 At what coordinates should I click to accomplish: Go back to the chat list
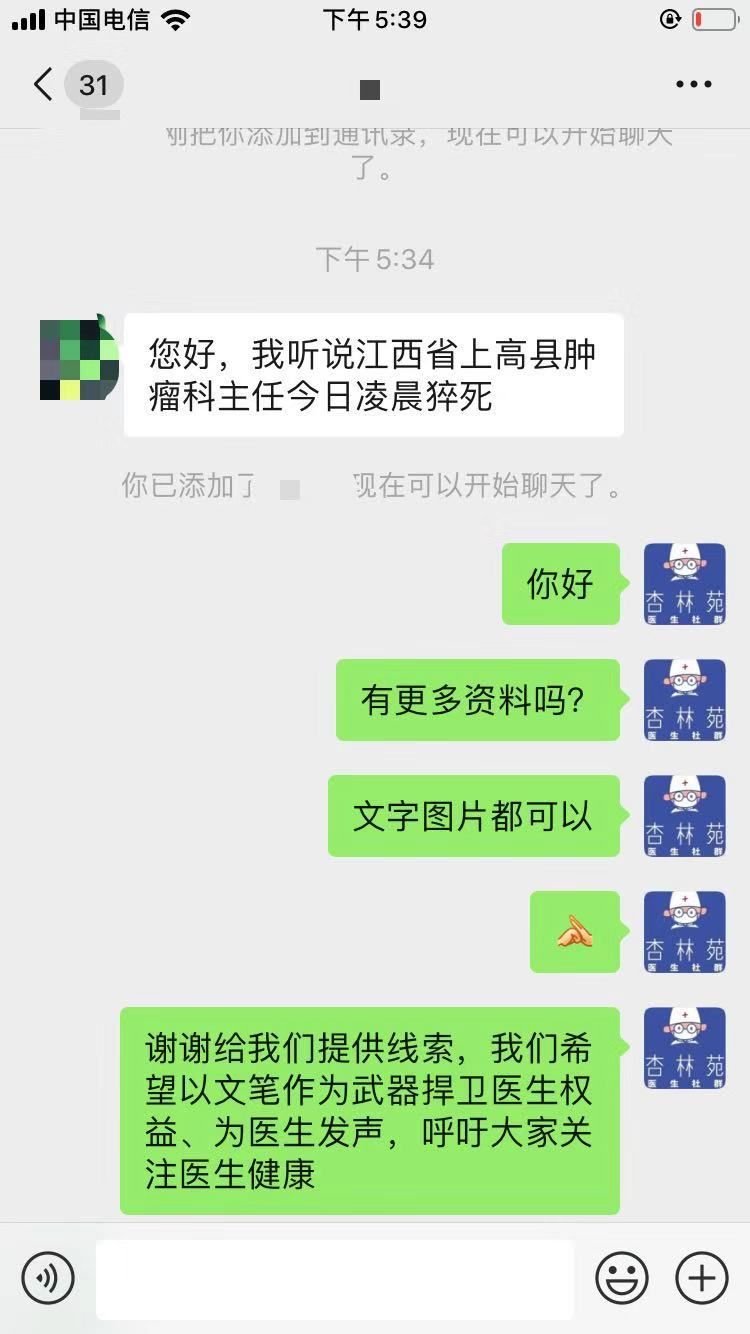(x=44, y=84)
